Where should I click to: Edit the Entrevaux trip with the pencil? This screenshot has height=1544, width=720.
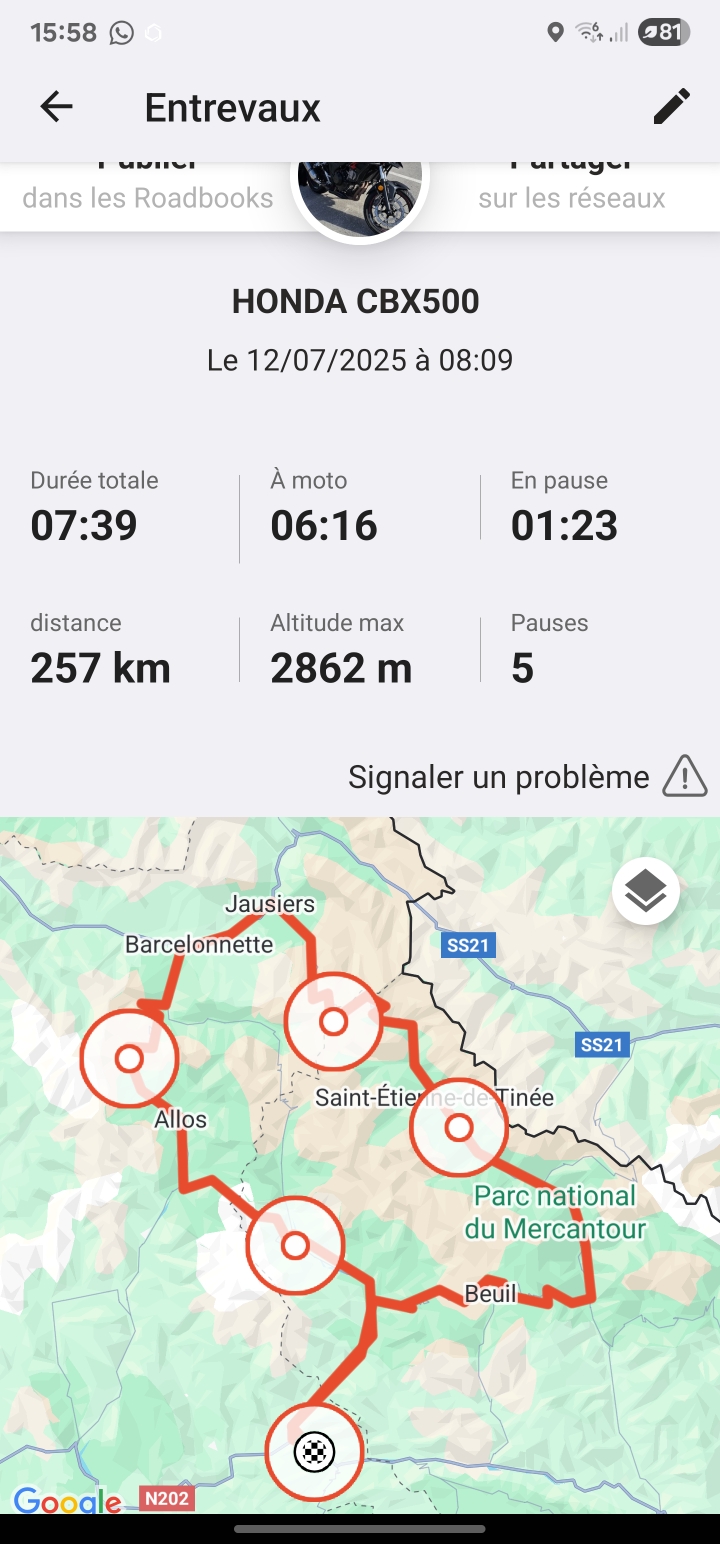671,107
